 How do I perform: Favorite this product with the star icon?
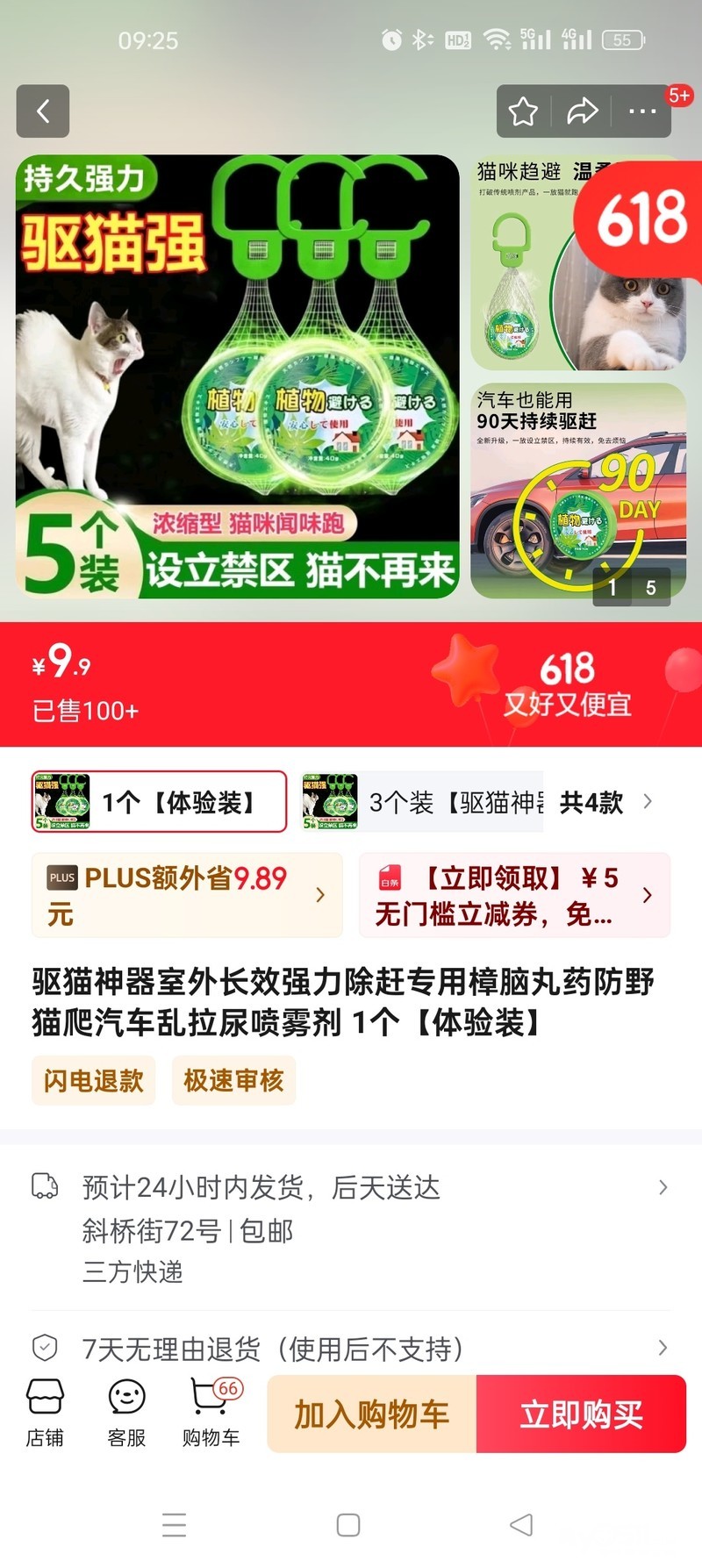(x=524, y=111)
